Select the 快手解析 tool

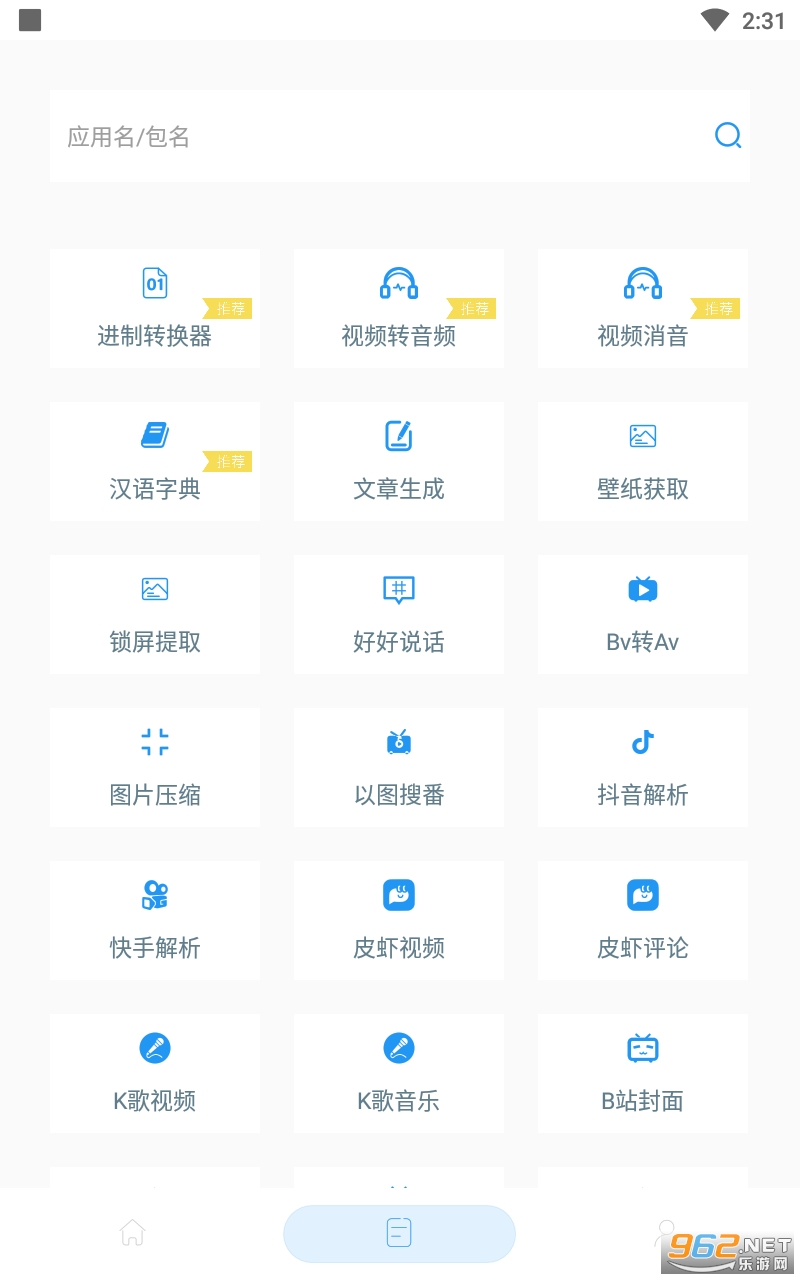click(155, 920)
